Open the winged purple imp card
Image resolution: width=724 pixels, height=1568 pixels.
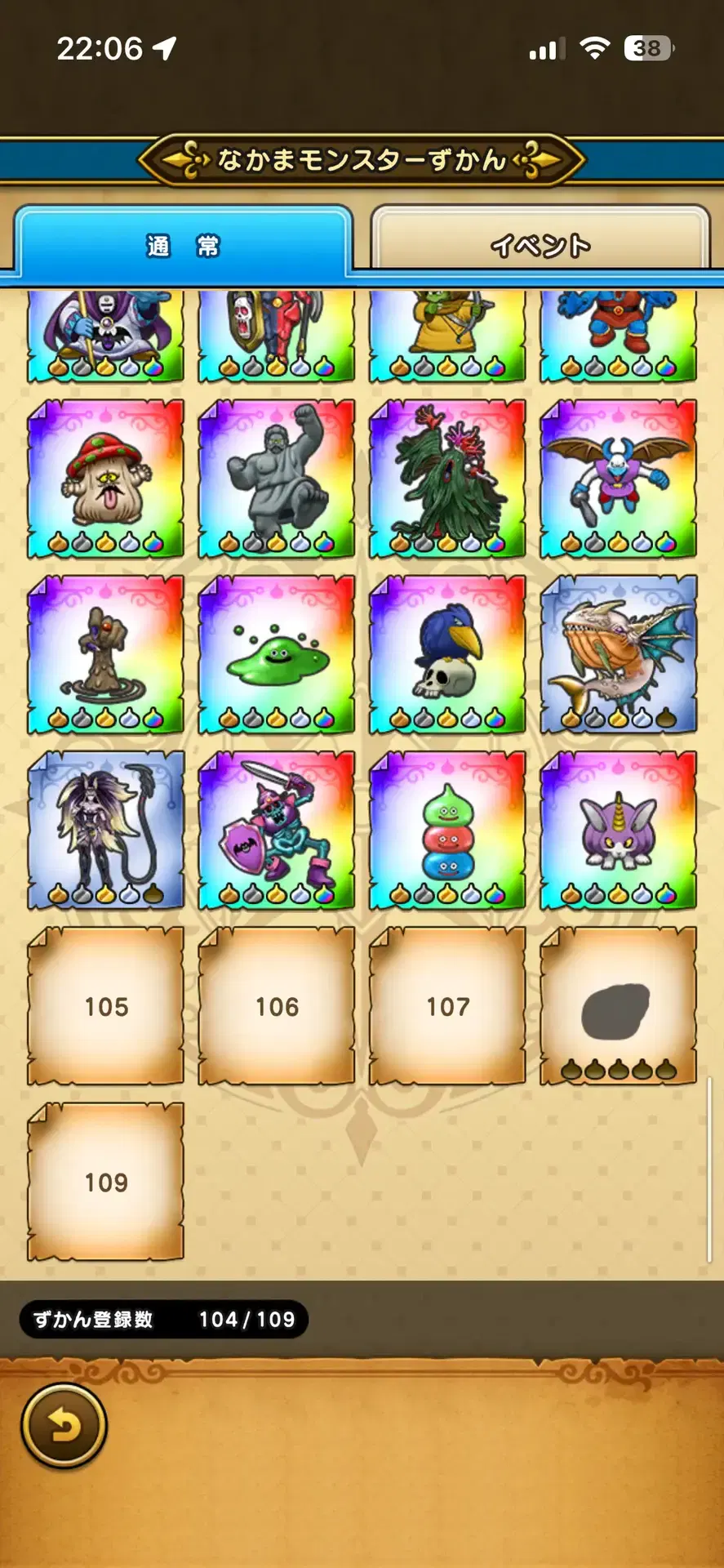pyautogui.click(x=618, y=479)
